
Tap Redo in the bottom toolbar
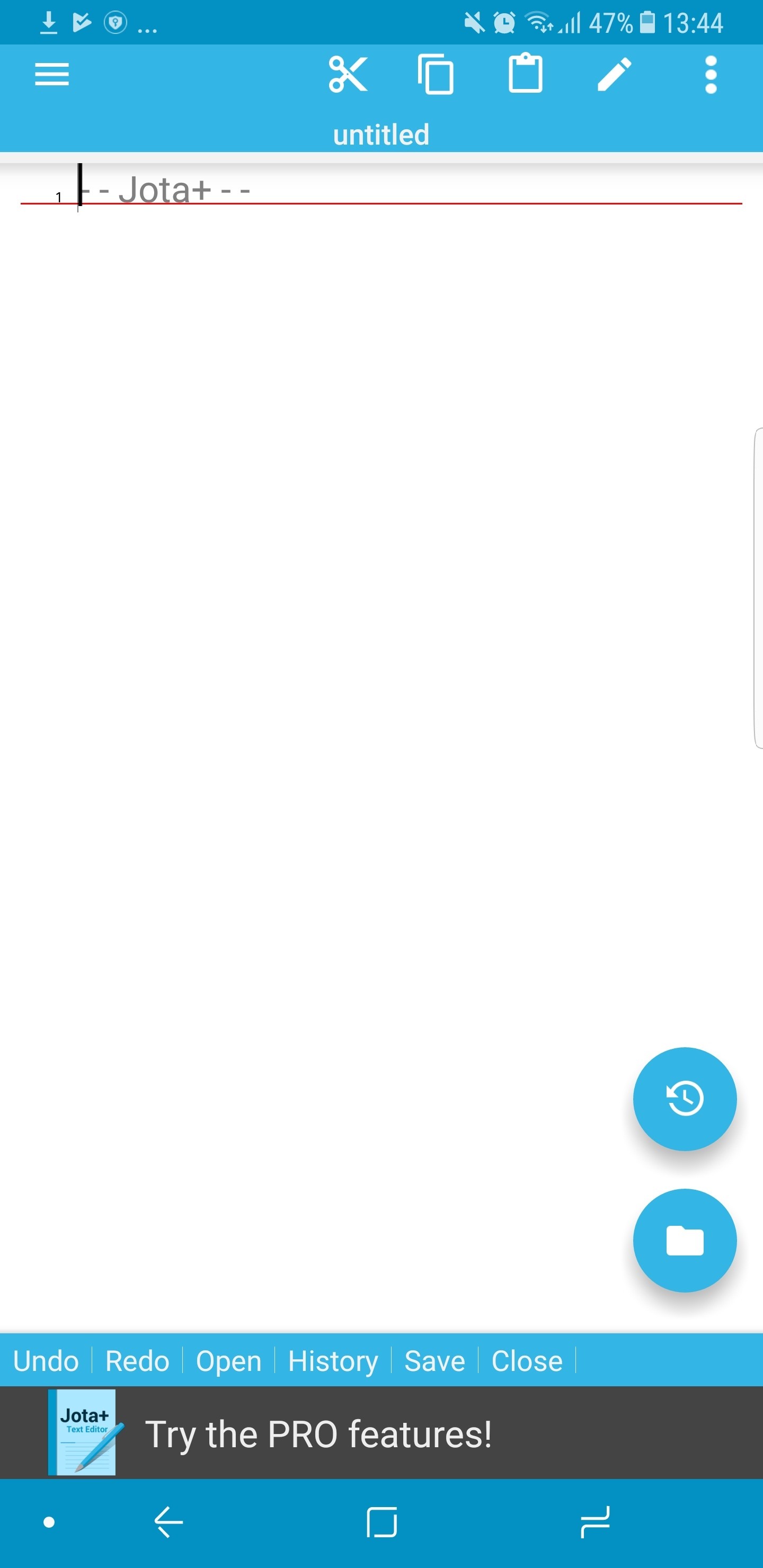(137, 1360)
